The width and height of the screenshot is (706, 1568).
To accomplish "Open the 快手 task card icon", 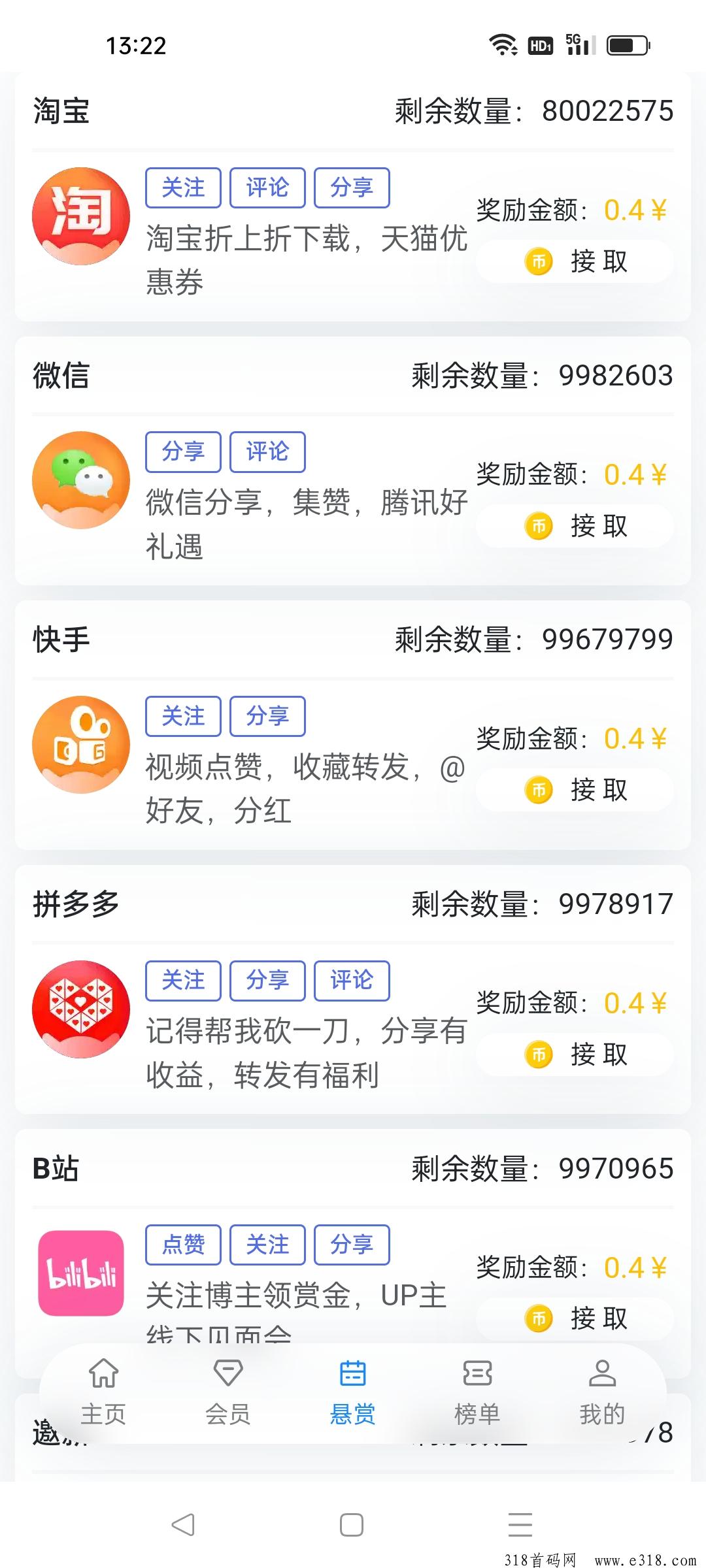I will pyautogui.click(x=81, y=745).
